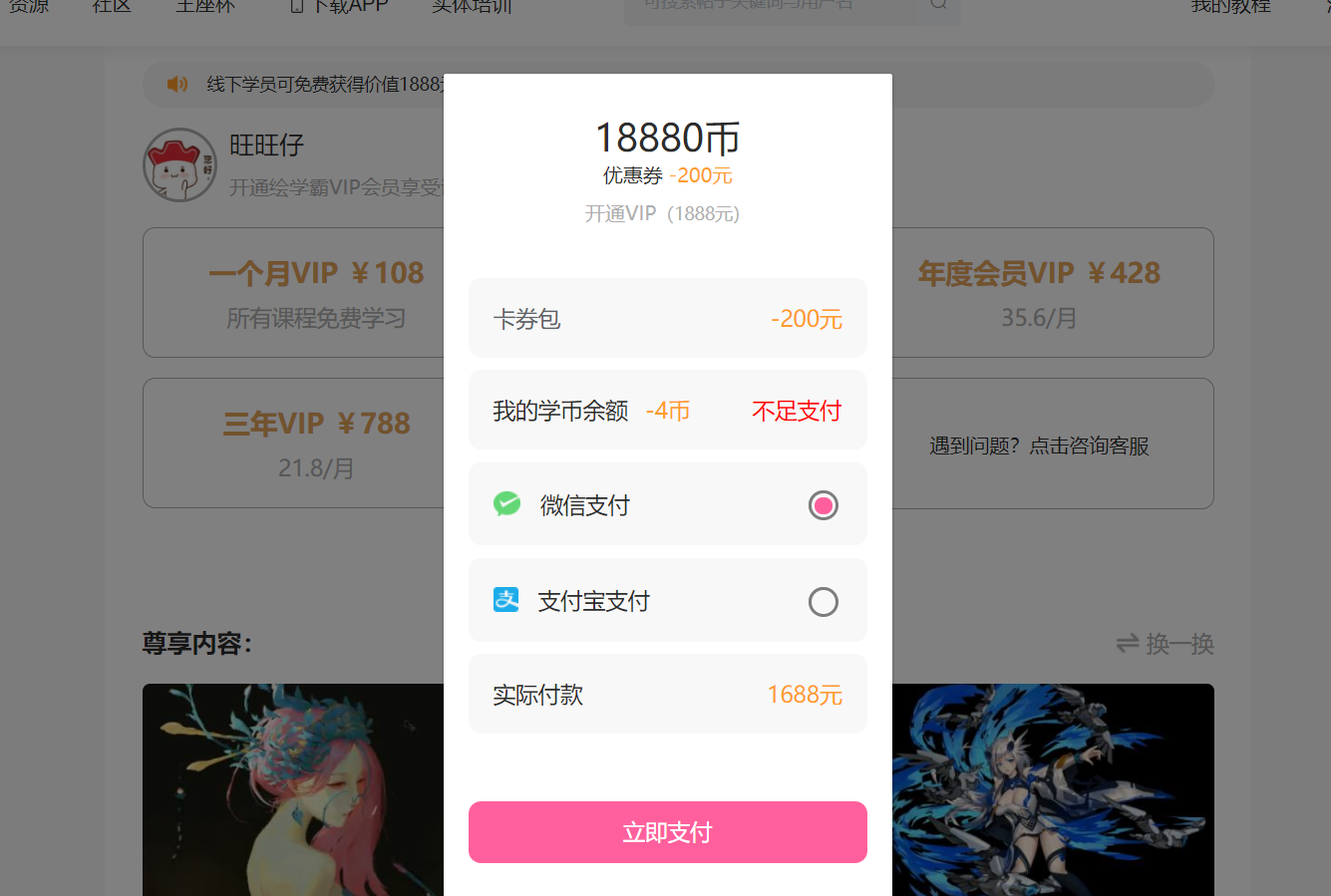Choose 支付宝支付 payment option
This screenshot has height=896, width=1331.
point(823,602)
